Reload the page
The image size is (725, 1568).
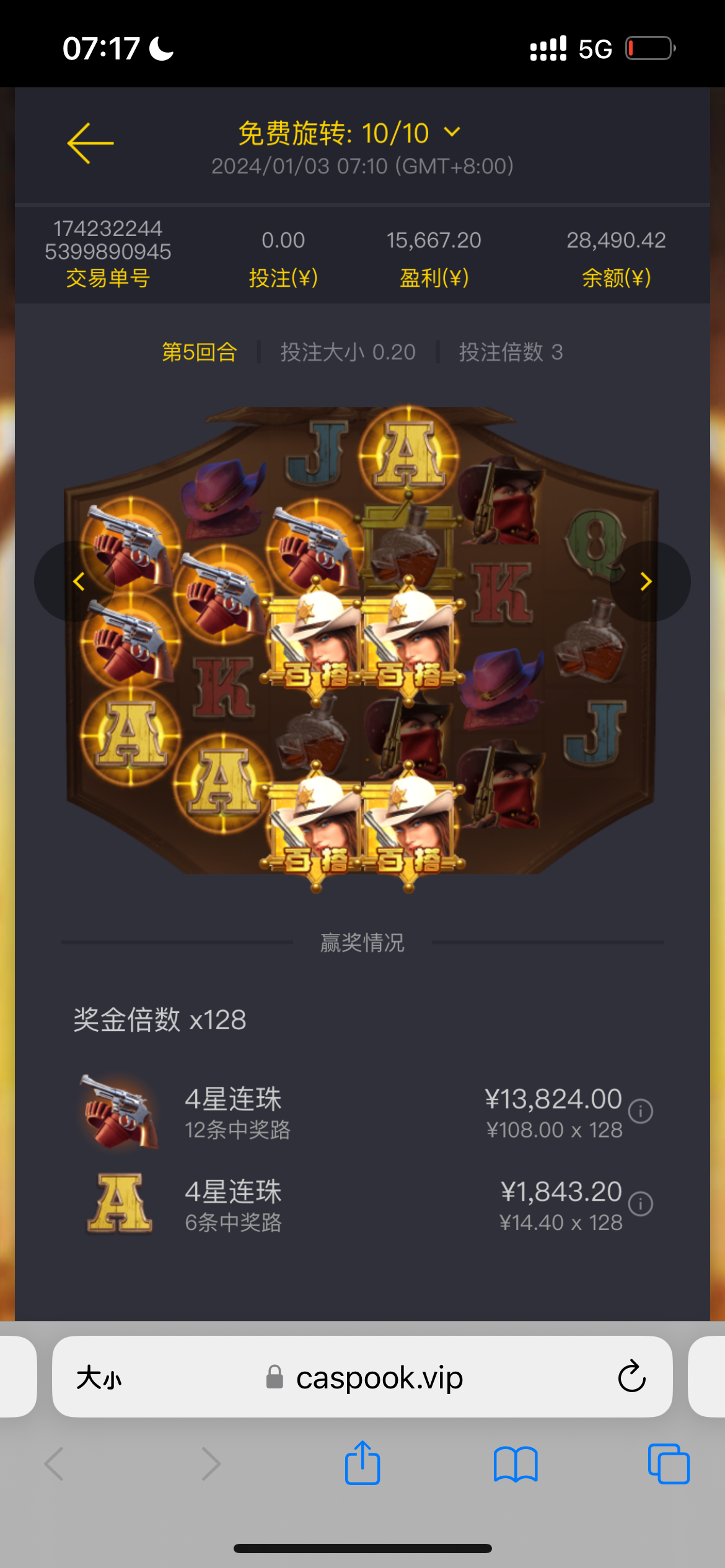(631, 1377)
